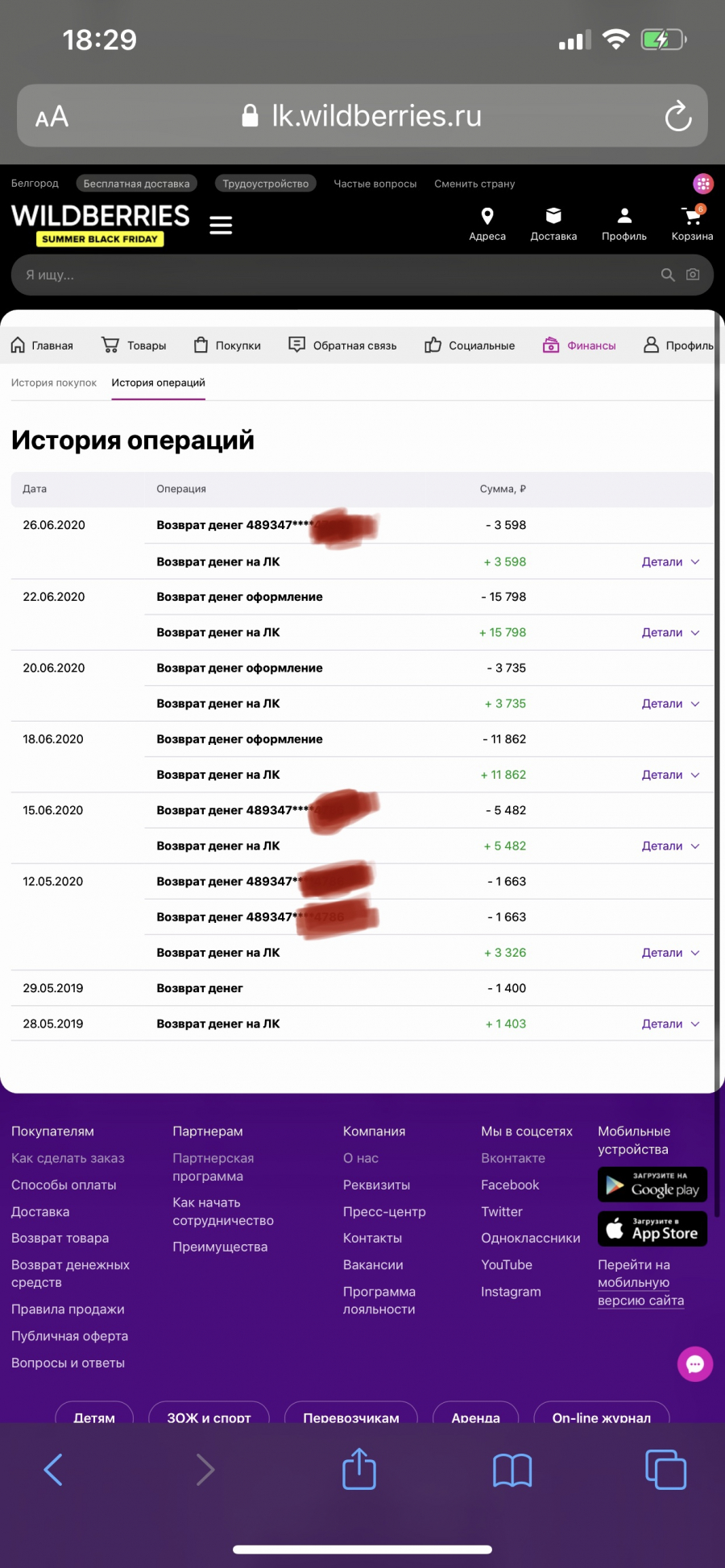Image resolution: width=725 pixels, height=1568 pixels.
Task: Open the chat support bubble
Action: click(695, 1364)
